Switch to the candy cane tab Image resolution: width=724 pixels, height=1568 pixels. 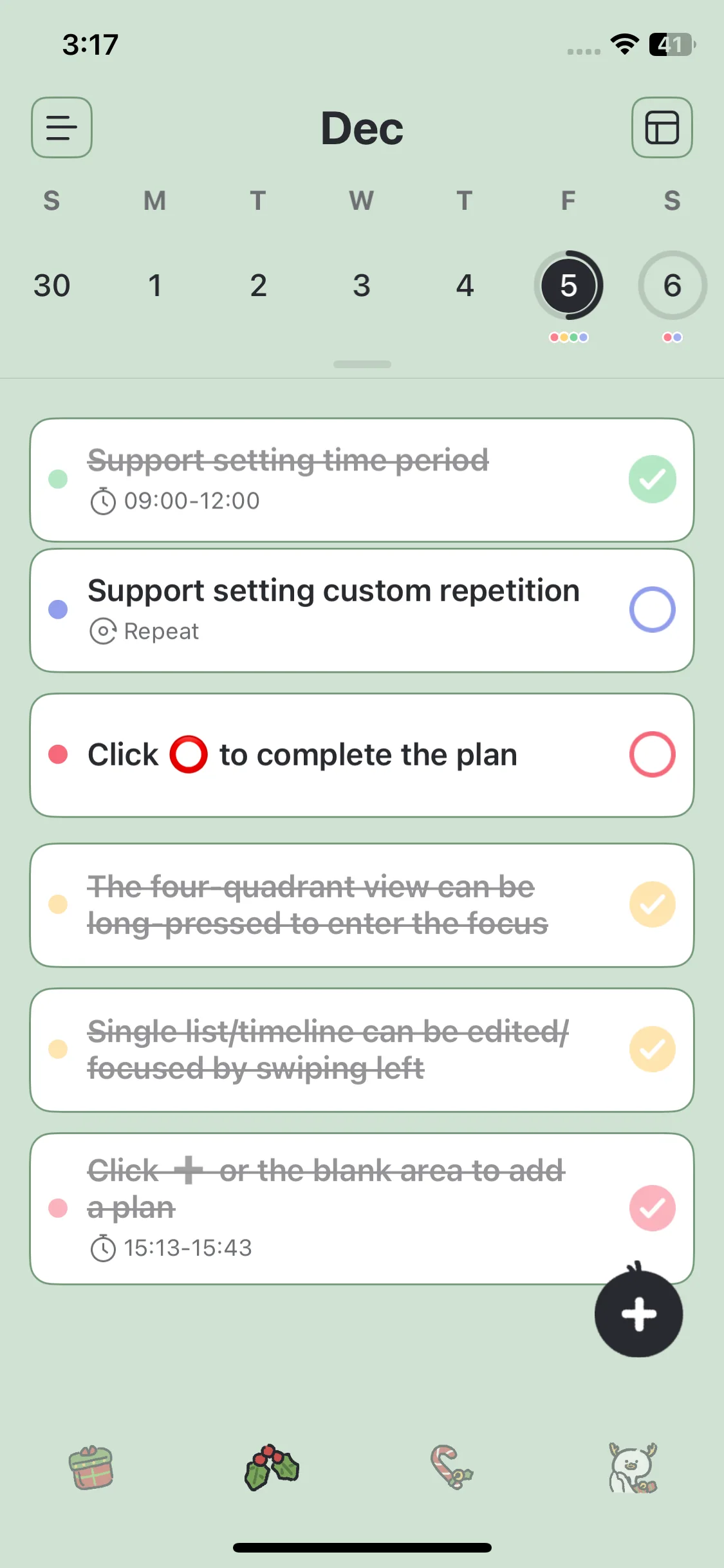(452, 1468)
